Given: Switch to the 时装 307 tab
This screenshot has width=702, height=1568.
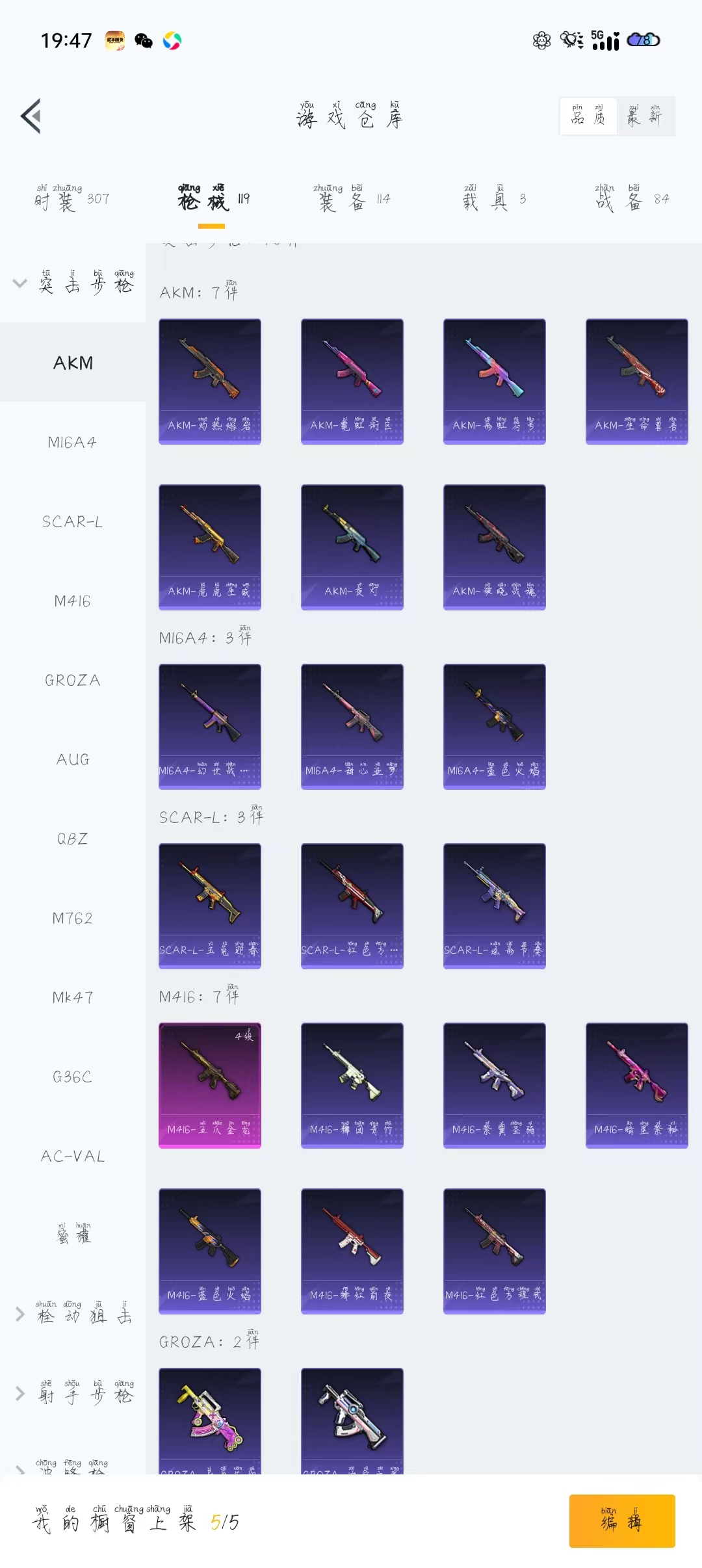Looking at the screenshot, I should pos(72,198).
